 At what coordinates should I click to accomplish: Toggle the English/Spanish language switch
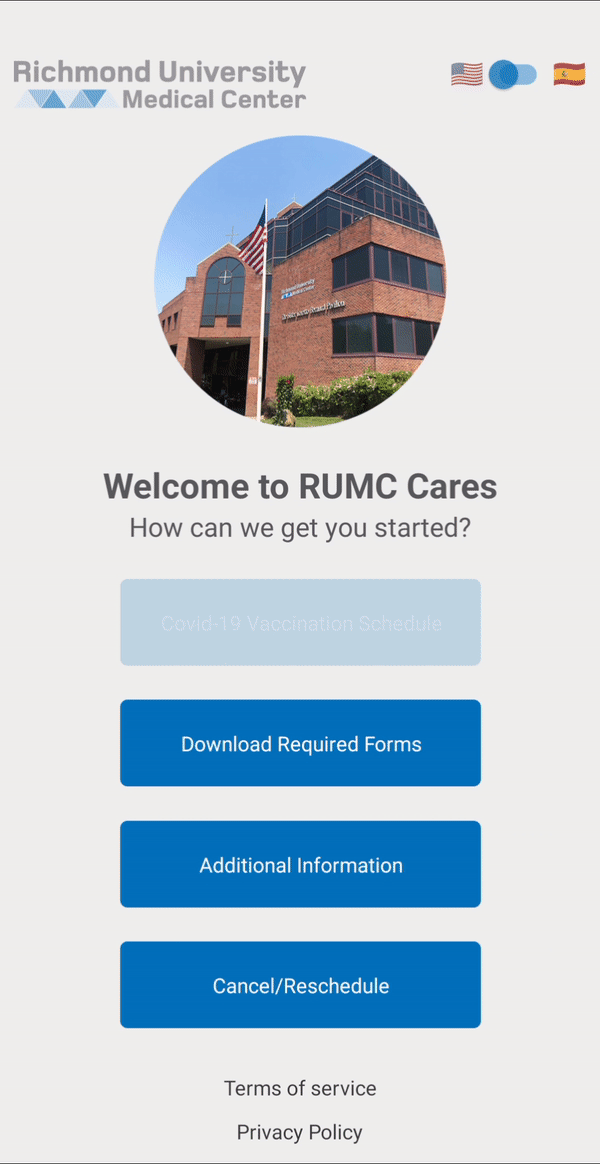click(513, 74)
